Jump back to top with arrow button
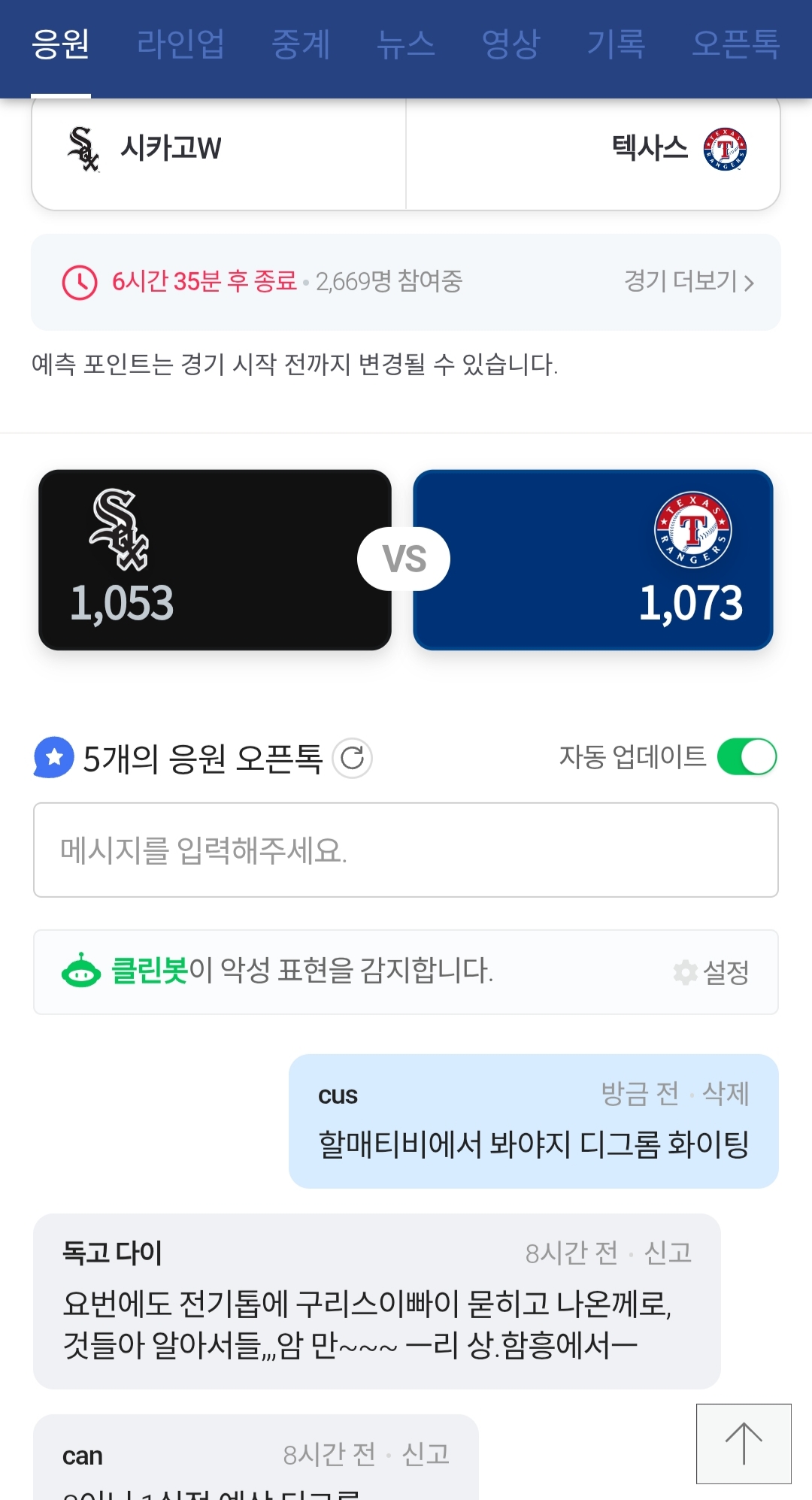Viewport: 812px width, 1500px height. [744, 1444]
